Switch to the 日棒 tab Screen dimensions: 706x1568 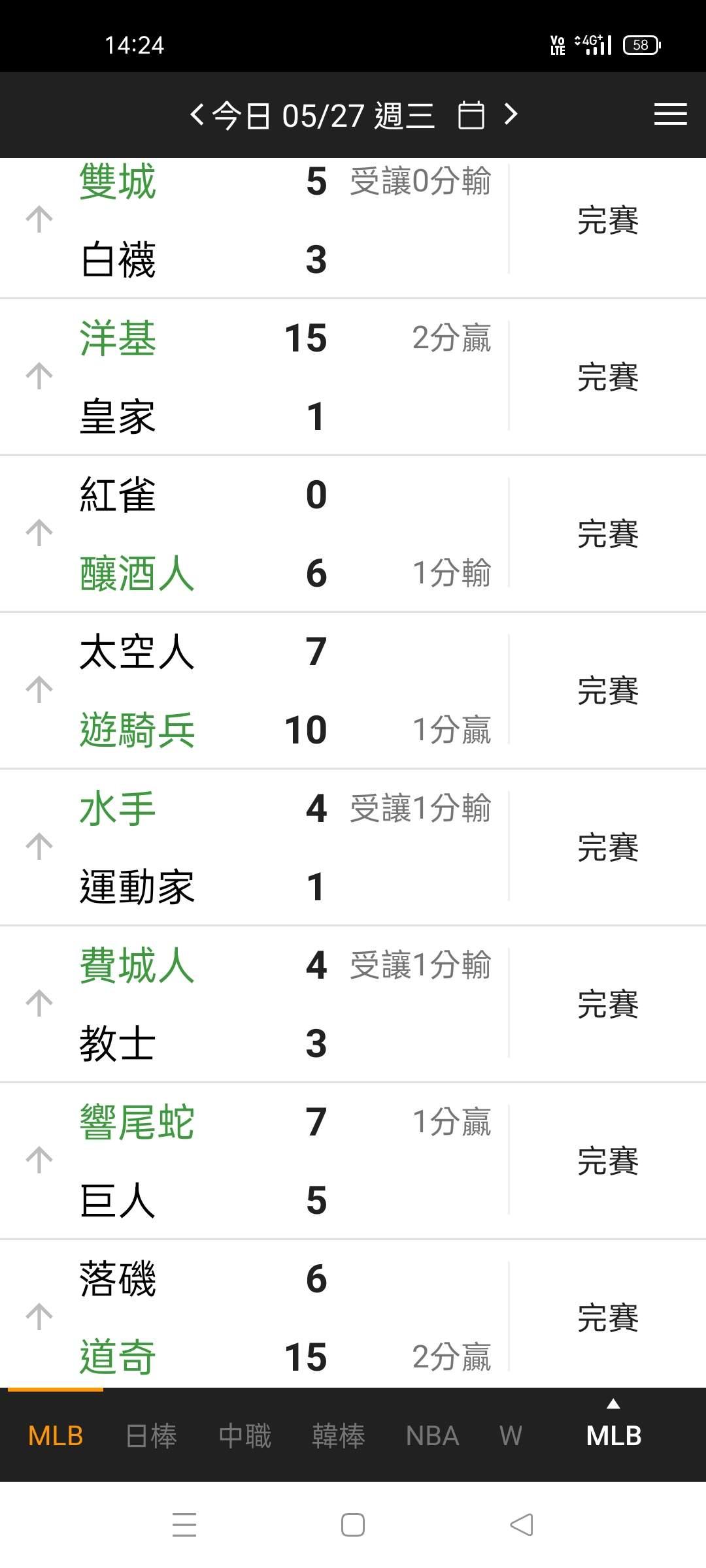[x=151, y=1435]
